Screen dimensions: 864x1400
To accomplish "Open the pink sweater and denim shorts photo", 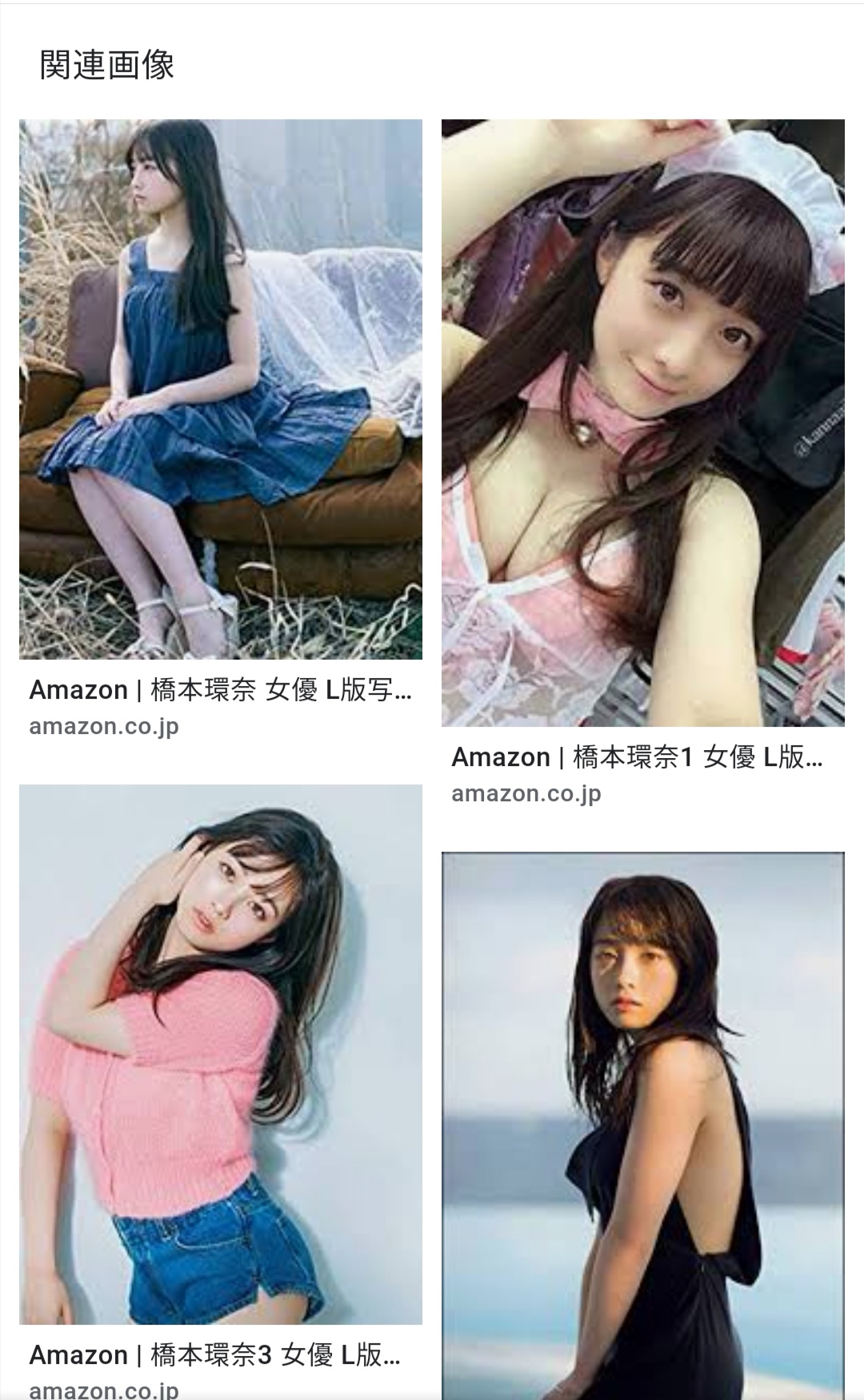I will (221, 1054).
